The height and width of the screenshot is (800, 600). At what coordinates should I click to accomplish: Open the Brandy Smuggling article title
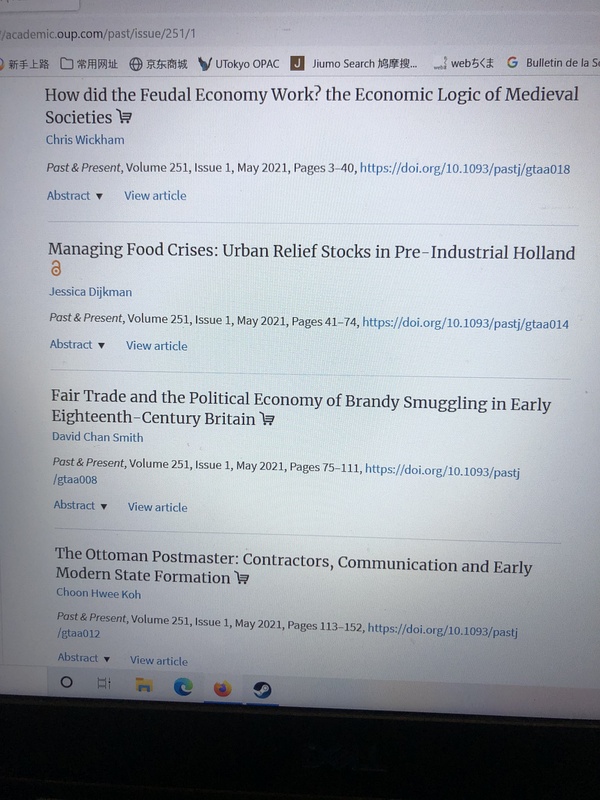(x=300, y=404)
